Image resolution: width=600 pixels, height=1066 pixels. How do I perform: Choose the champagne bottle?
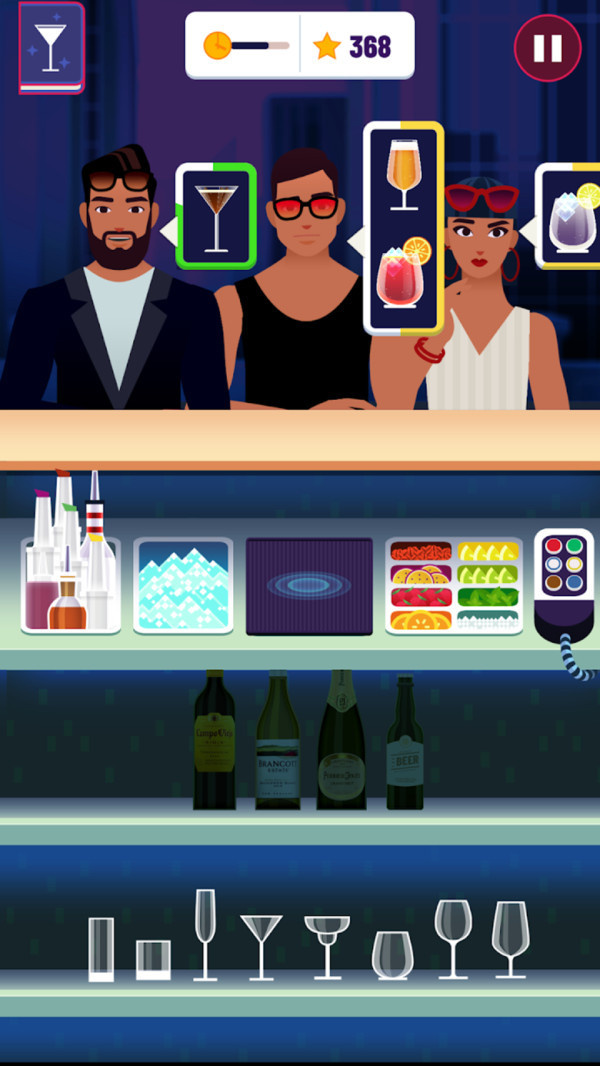coord(341,740)
